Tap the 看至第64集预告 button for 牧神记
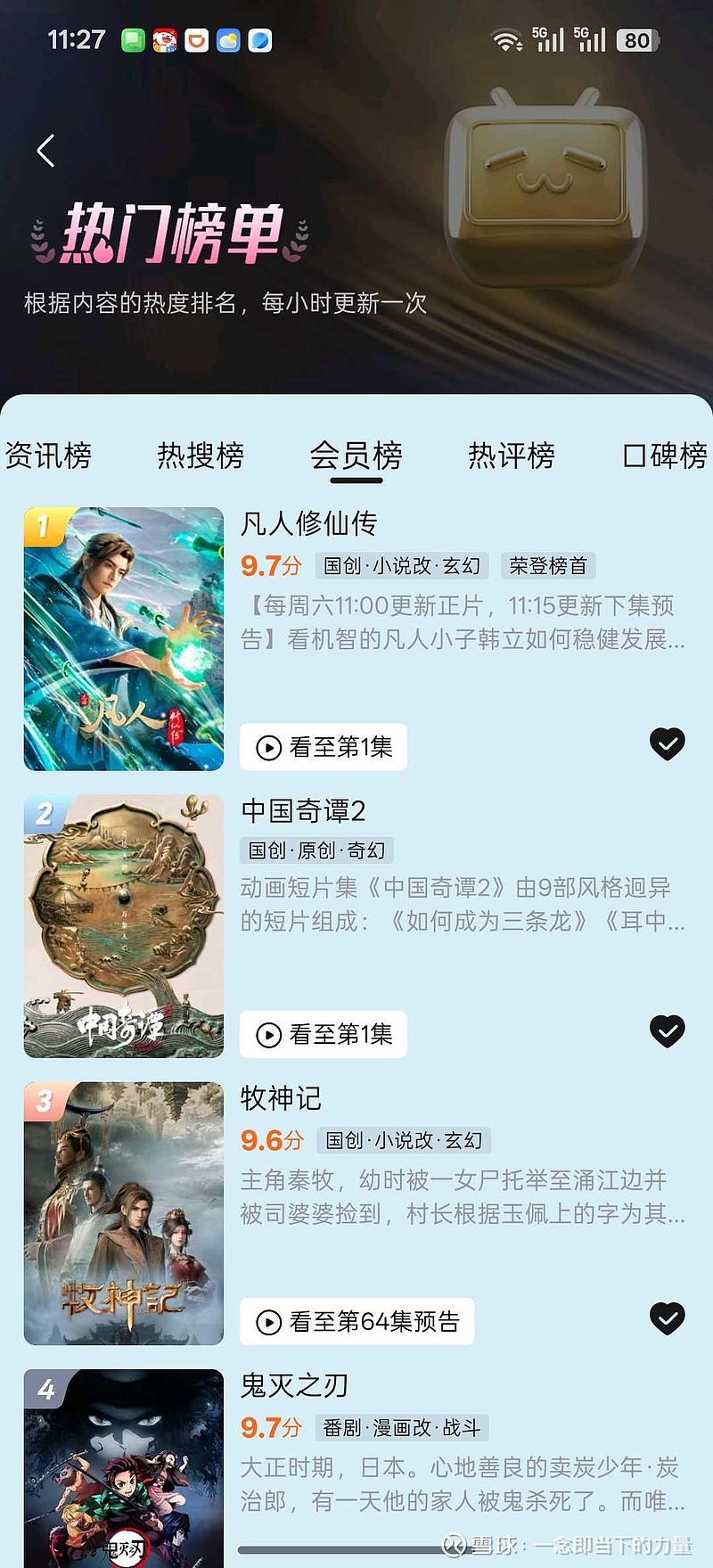 click(x=356, y=1322)
